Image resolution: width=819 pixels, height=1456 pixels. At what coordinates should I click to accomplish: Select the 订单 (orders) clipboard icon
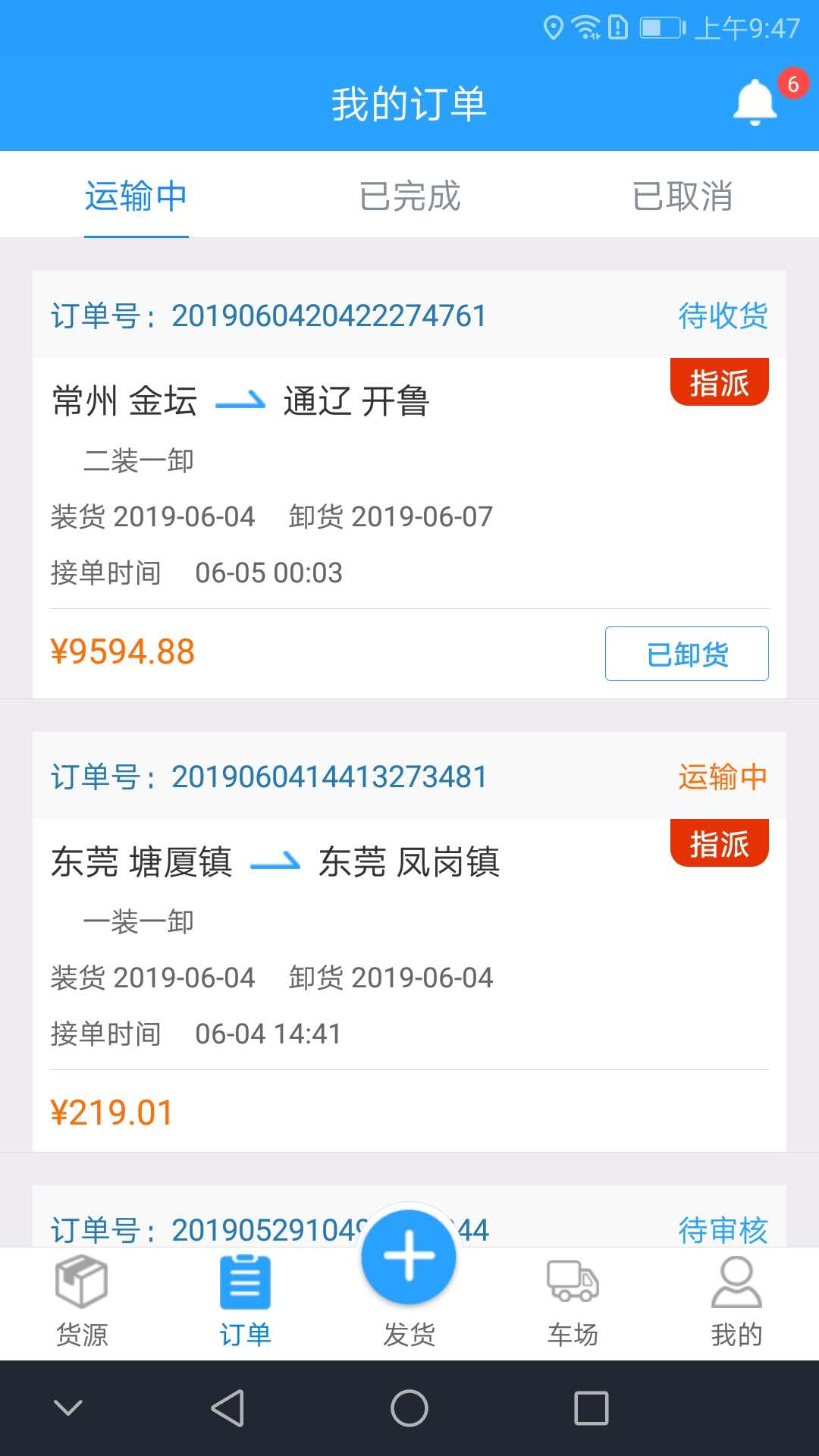(245, 1289)
